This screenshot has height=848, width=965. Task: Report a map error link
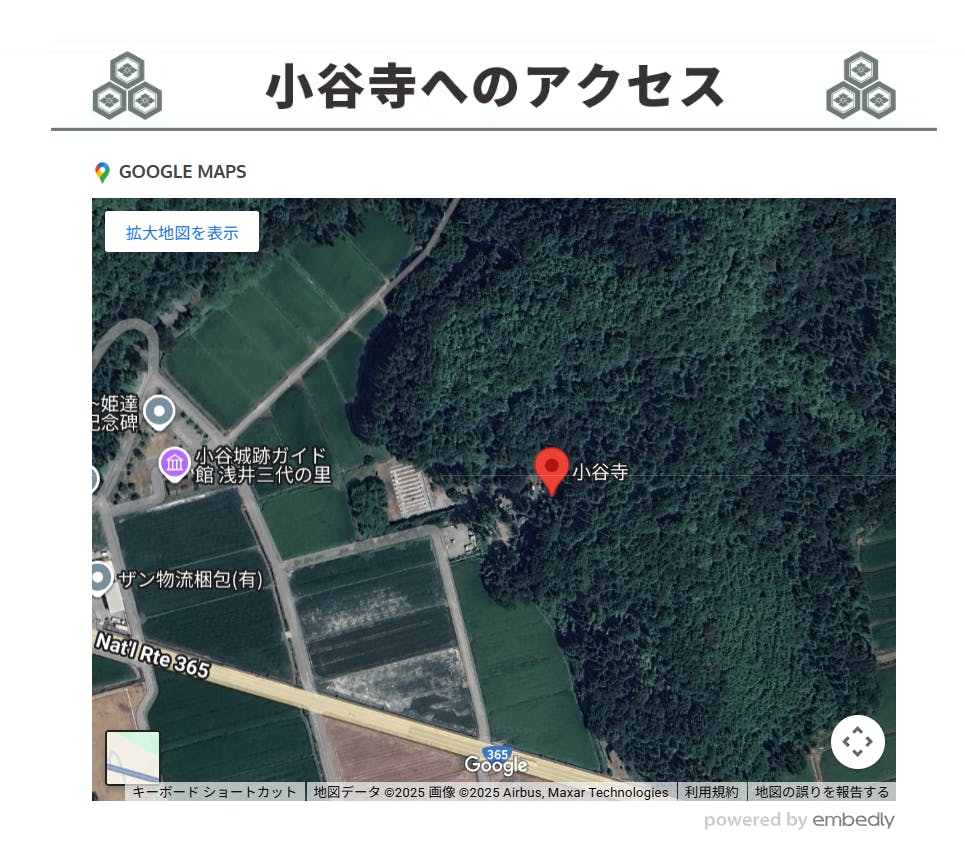tap(821, 792)
